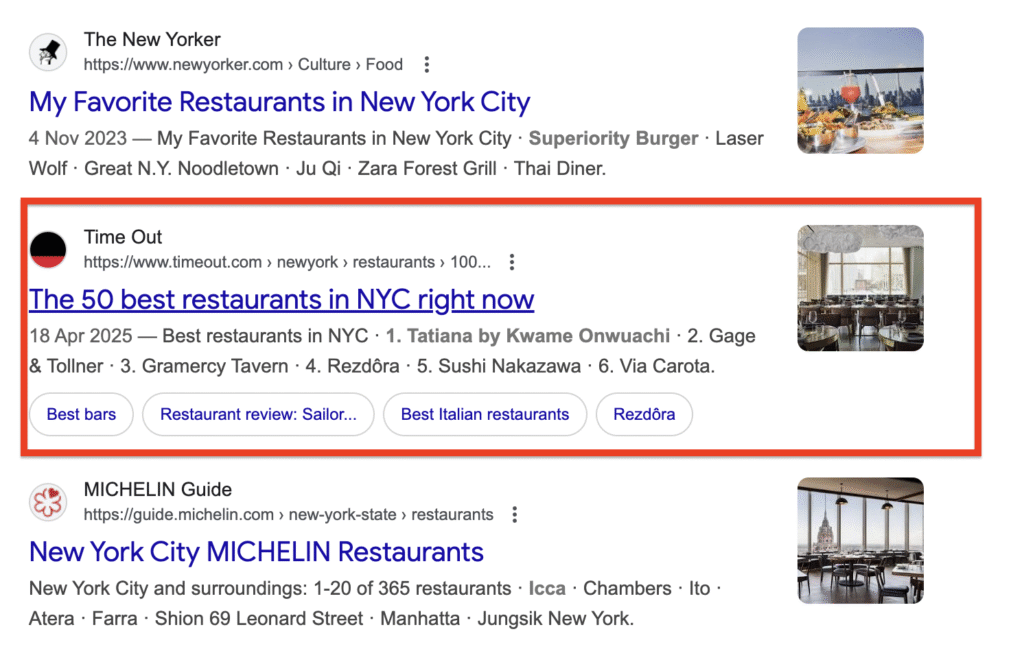1024x649 pixels.
Task: Select the 'Restaurant review: Sailor...' chip
Action: pyautogui.click(x=258, y=414)
